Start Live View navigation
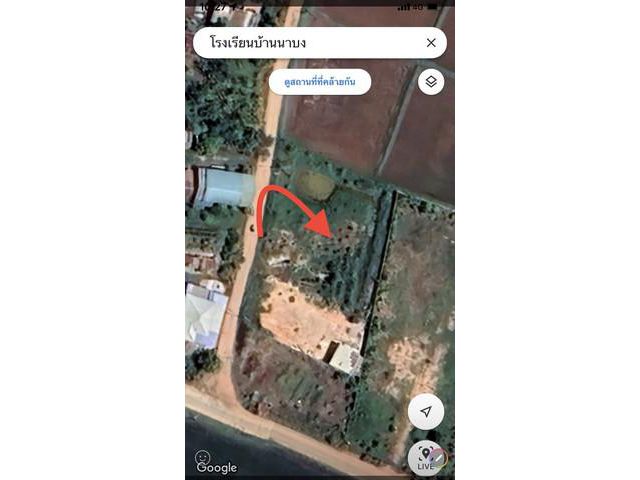The image size is (640, 480). (x=426, y=458)
